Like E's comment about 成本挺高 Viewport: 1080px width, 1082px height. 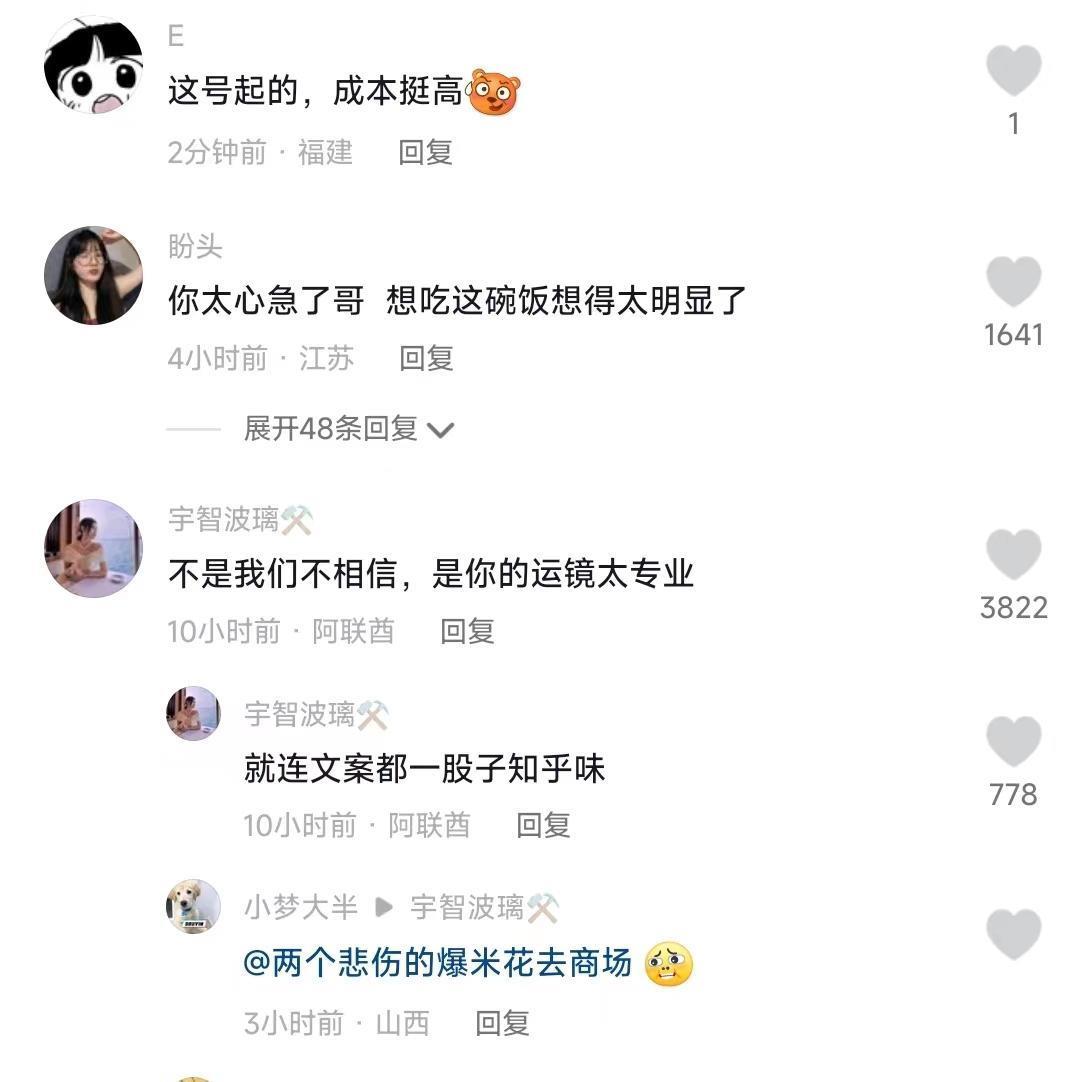(1013, 72)
